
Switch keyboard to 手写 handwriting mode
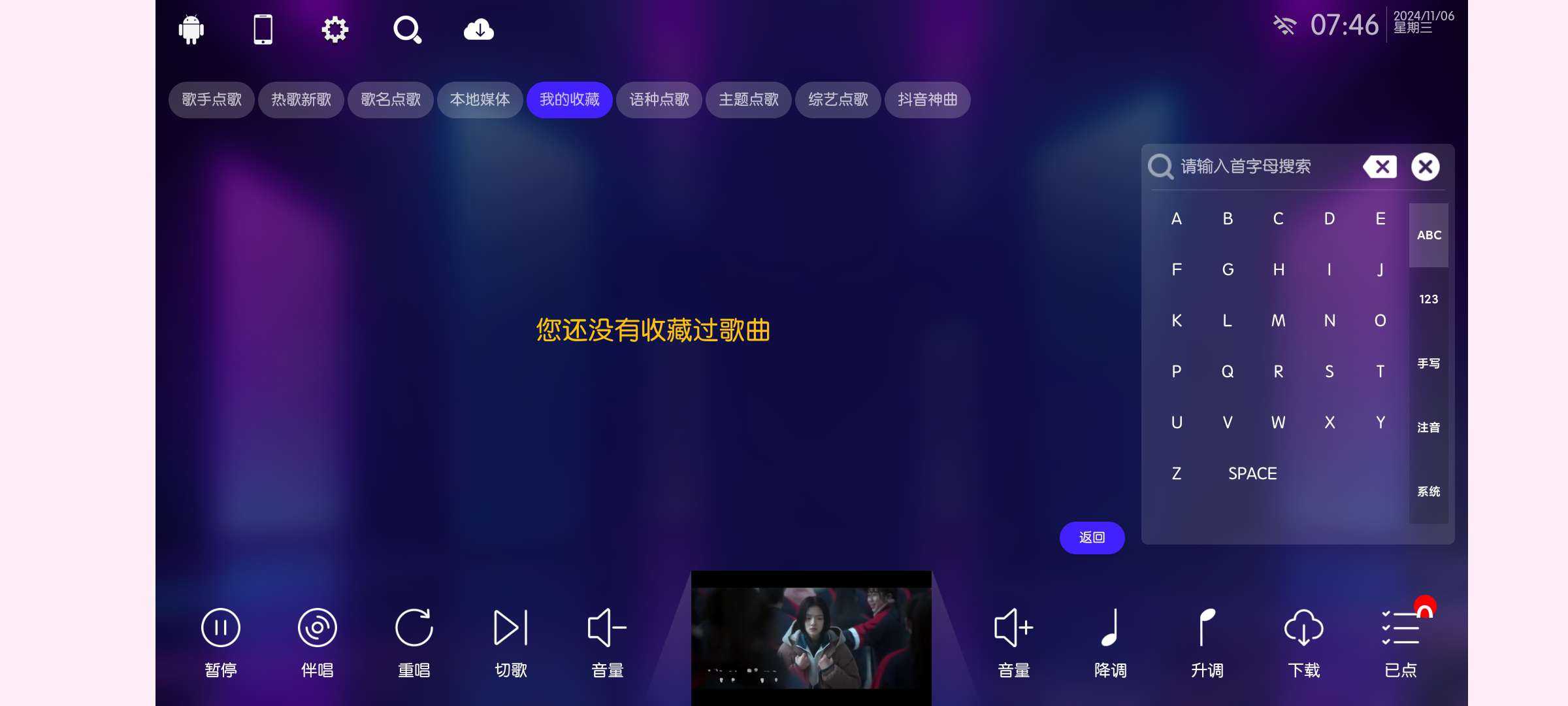(1429, 363)
